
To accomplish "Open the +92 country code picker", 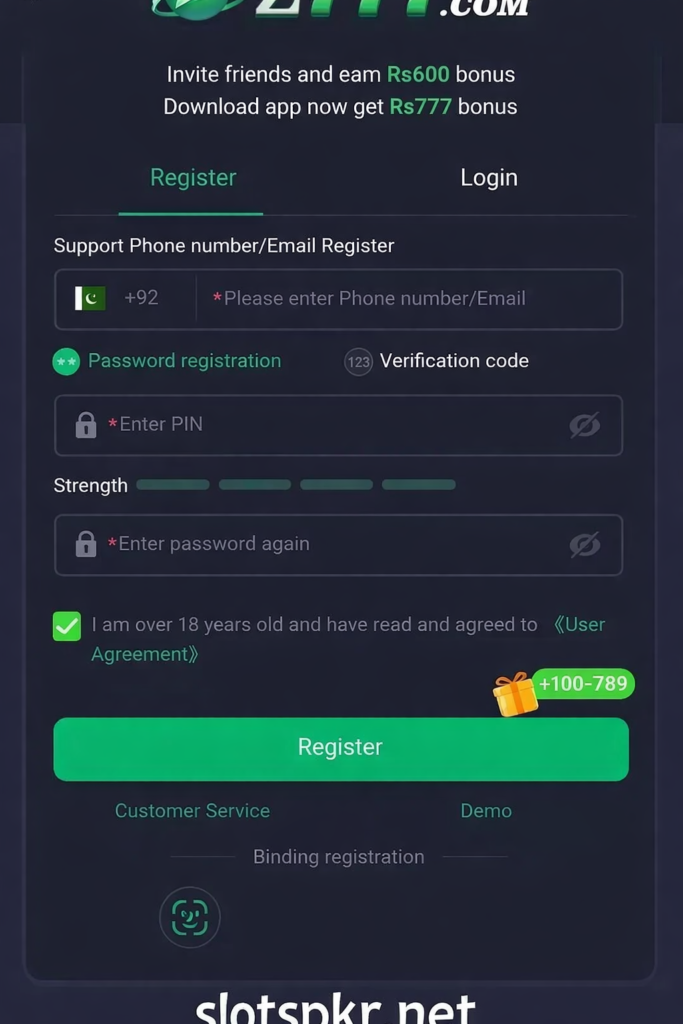I will [x=120, y=298].
